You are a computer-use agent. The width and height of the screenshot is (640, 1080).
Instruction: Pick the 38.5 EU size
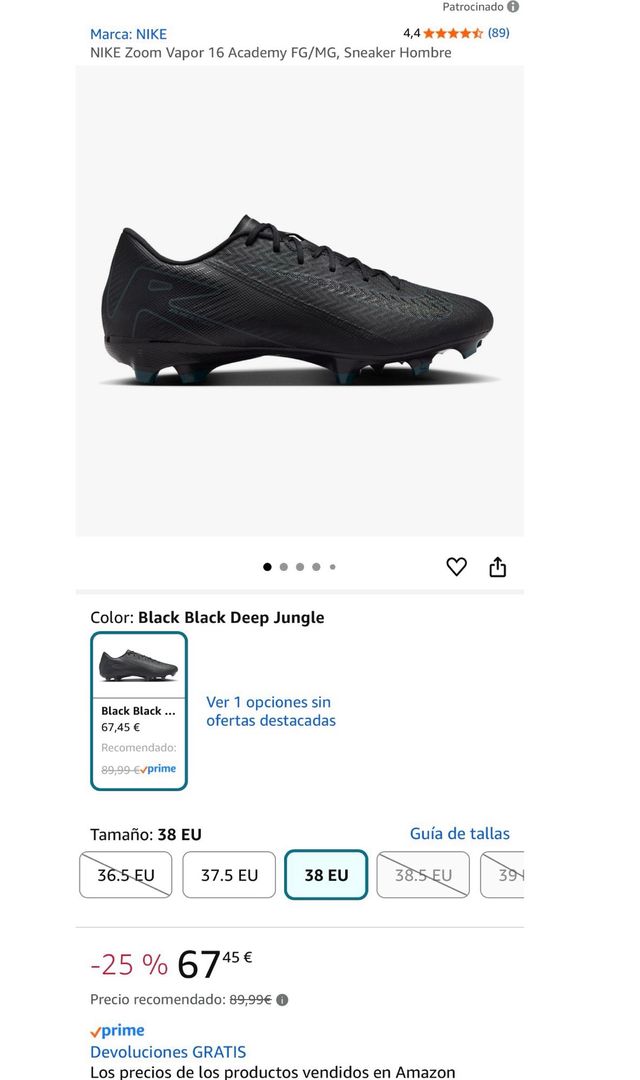(423, 875)
